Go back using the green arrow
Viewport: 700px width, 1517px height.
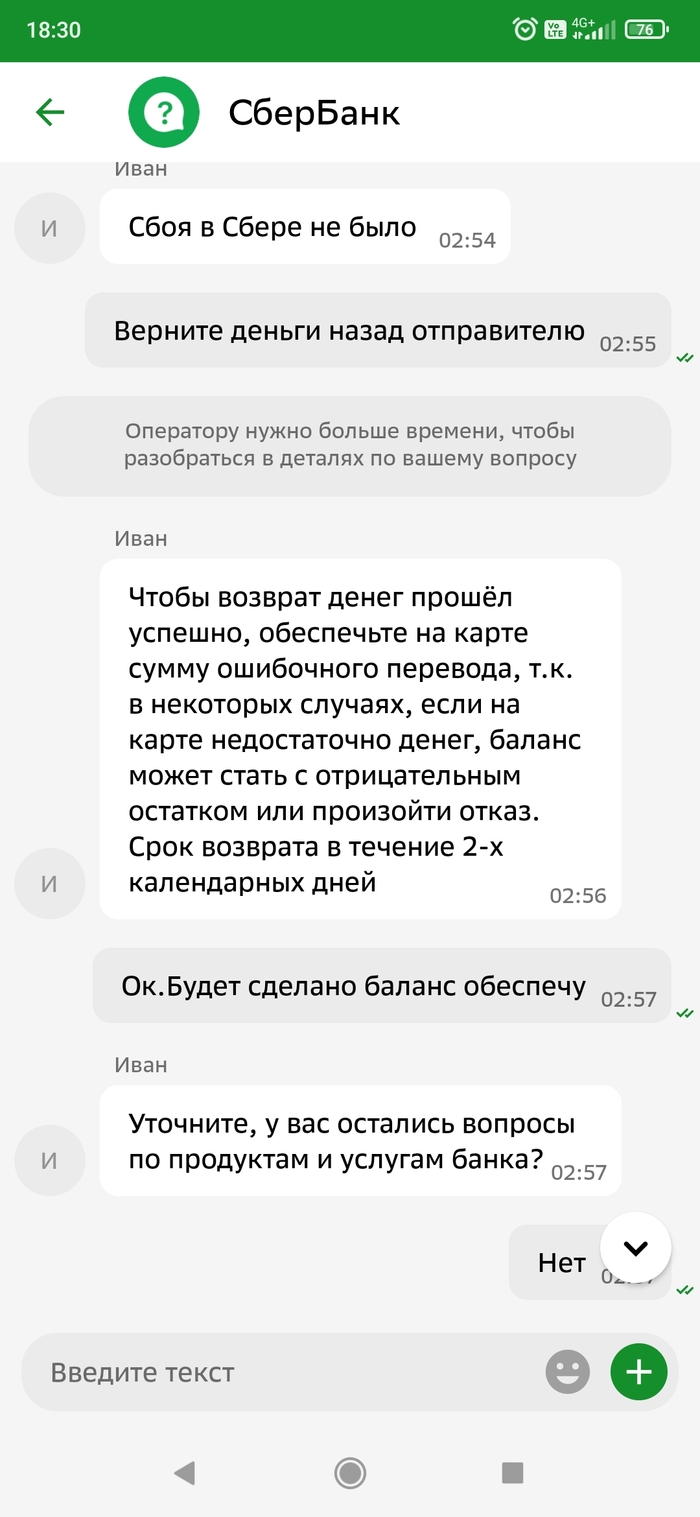coord(50,112)
